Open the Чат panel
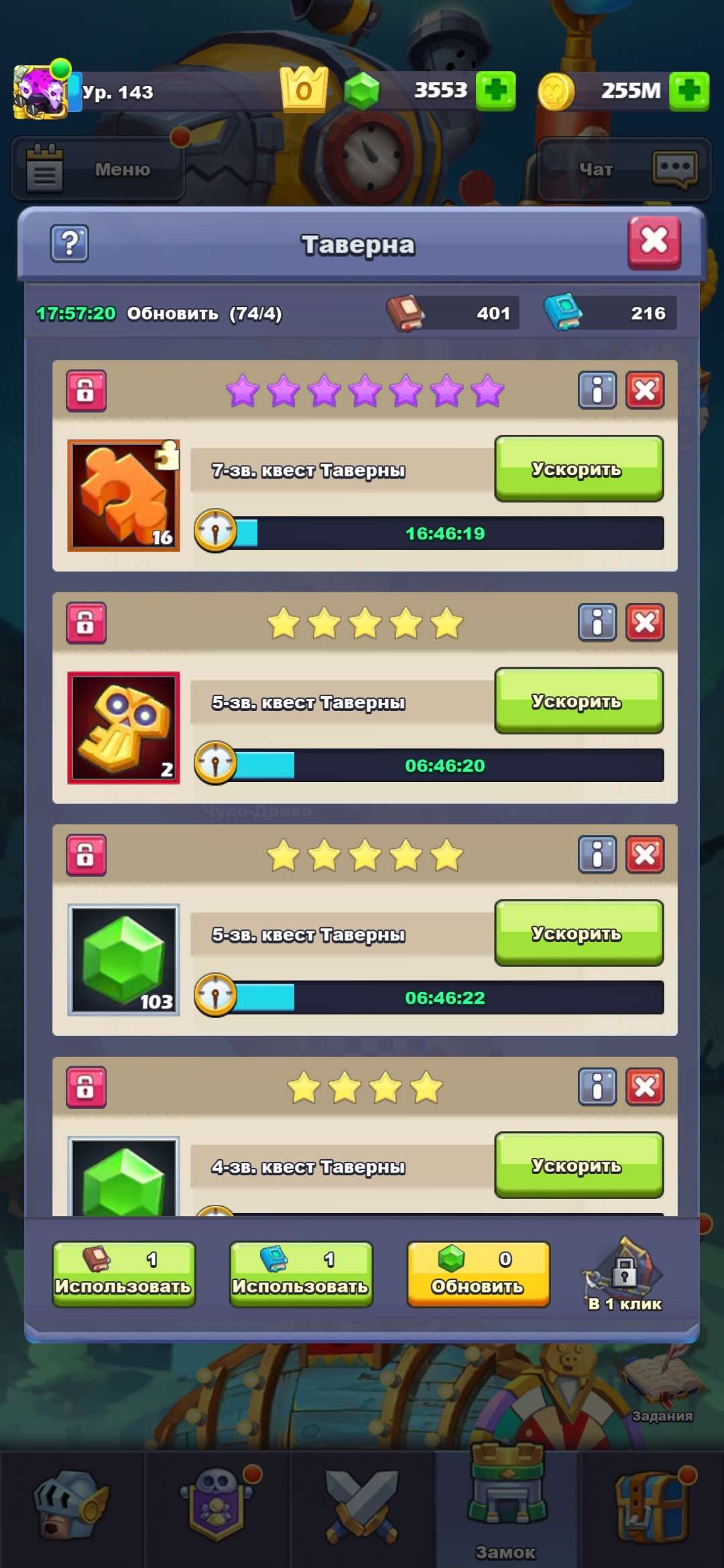This screenshot has width=724, height=1568. 623,169
